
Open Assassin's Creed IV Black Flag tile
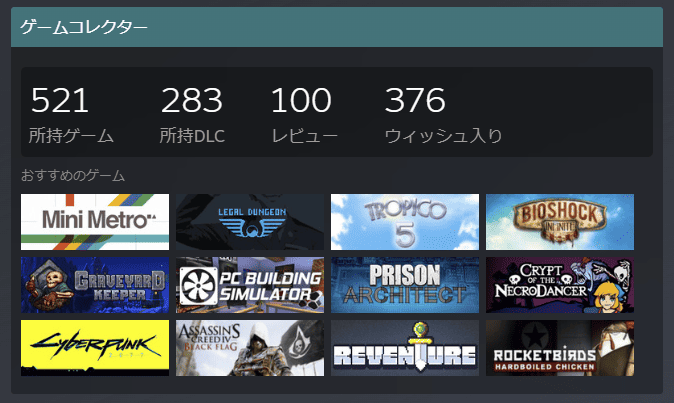[x=250, y=348]
